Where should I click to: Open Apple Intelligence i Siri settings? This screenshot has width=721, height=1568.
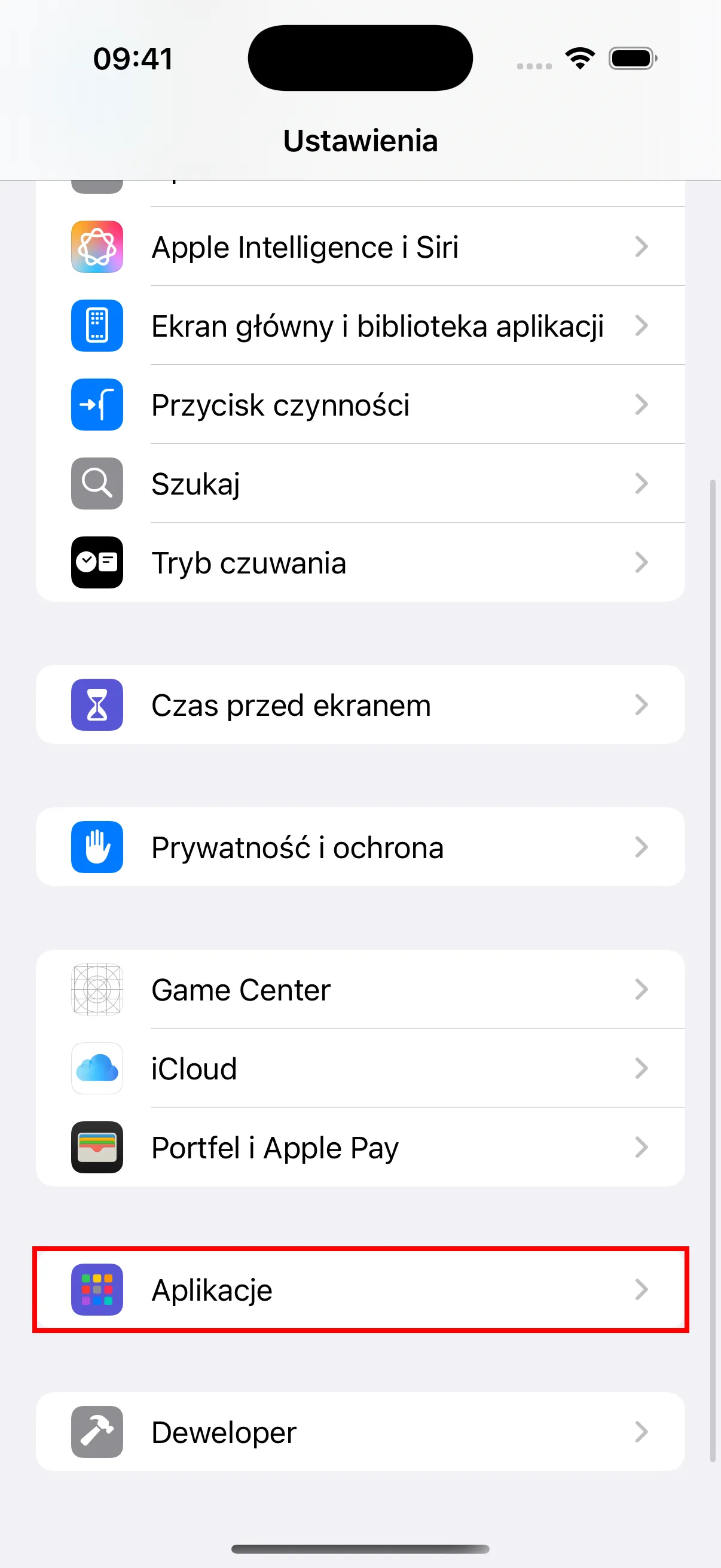(360, 247)
